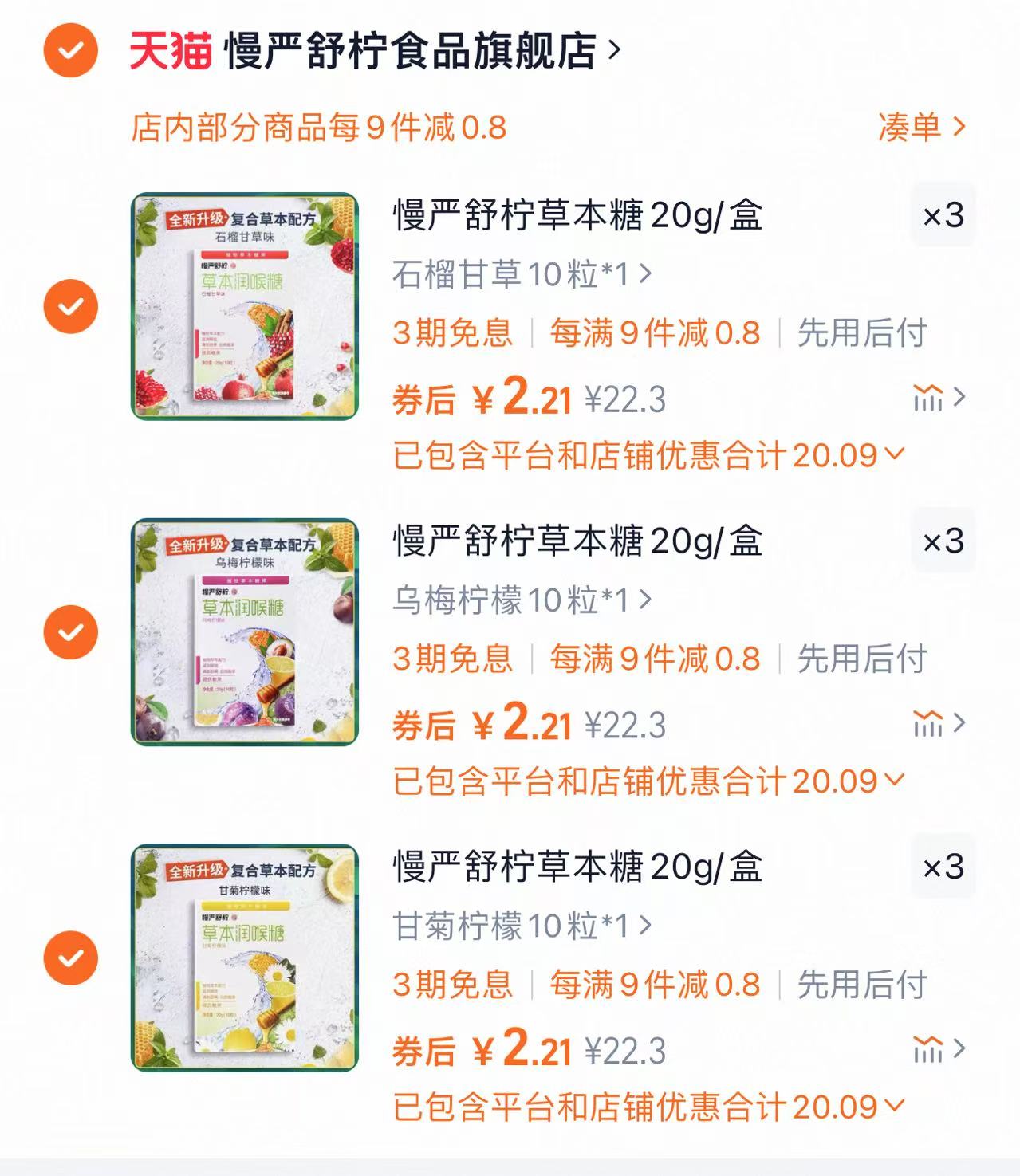The image size is (1020, 1176).
Task: Click the 天猫 logo icon
Action: point(169,49)
